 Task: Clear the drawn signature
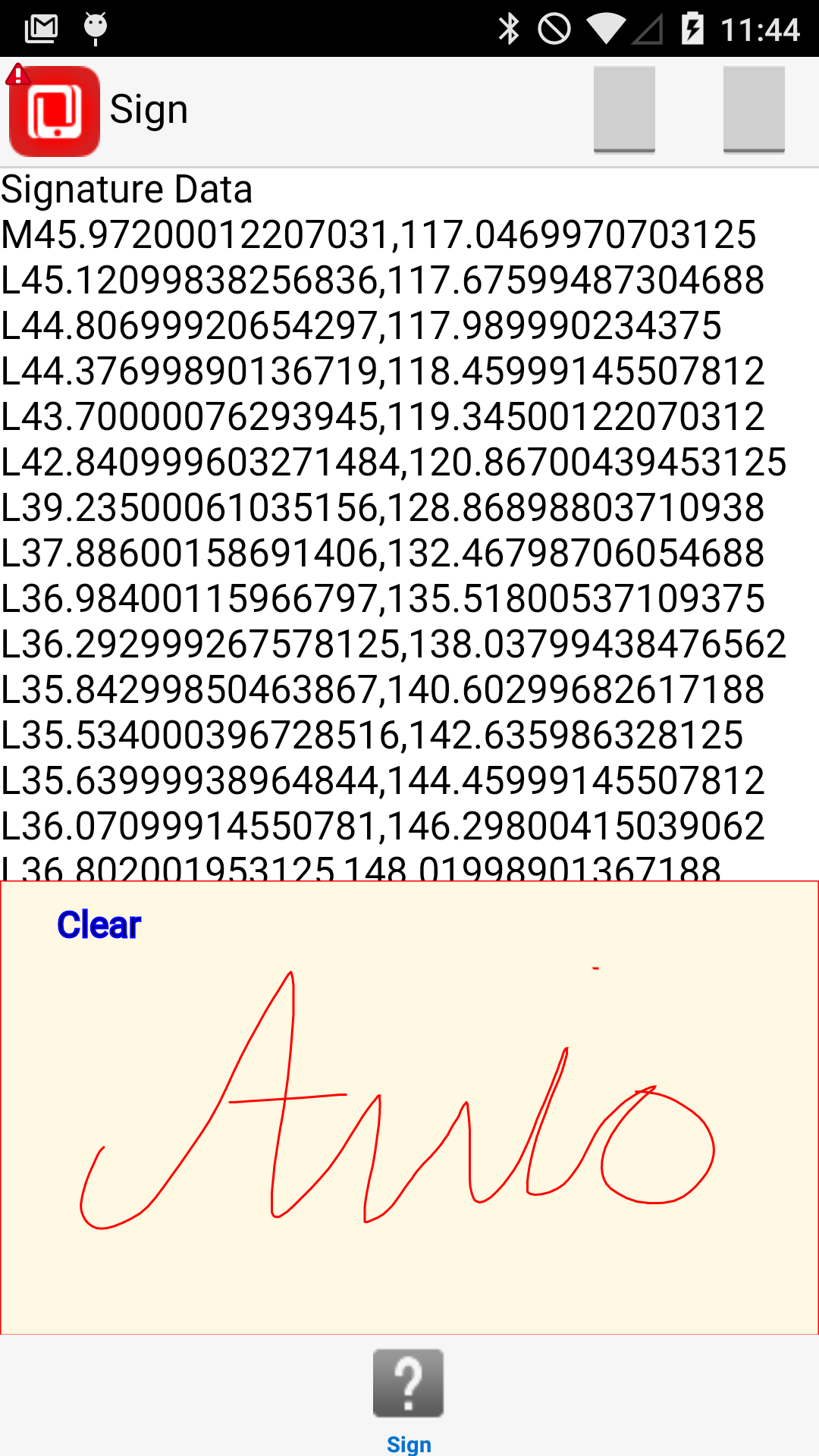coord(99,925)
